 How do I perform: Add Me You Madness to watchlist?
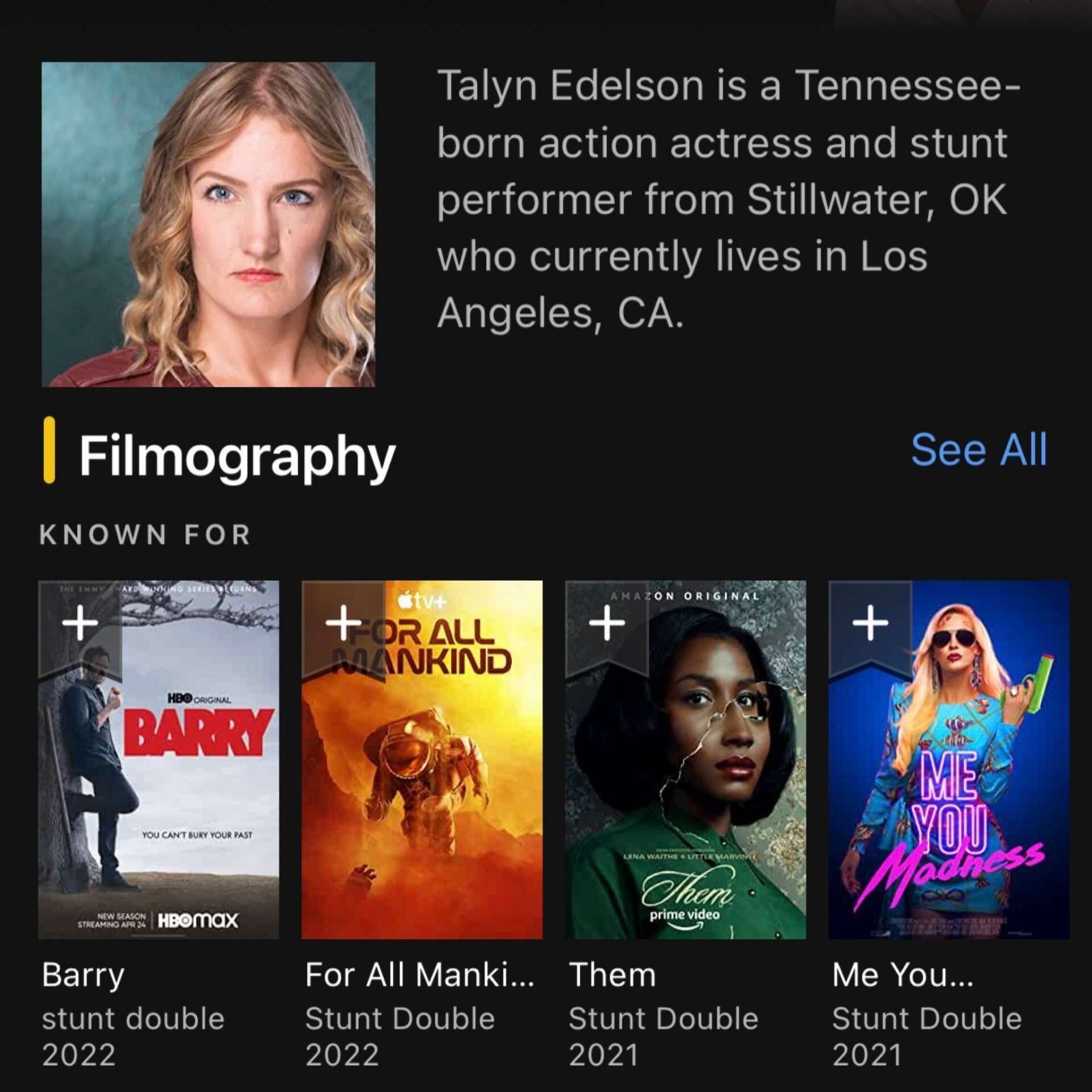(870, 623)
